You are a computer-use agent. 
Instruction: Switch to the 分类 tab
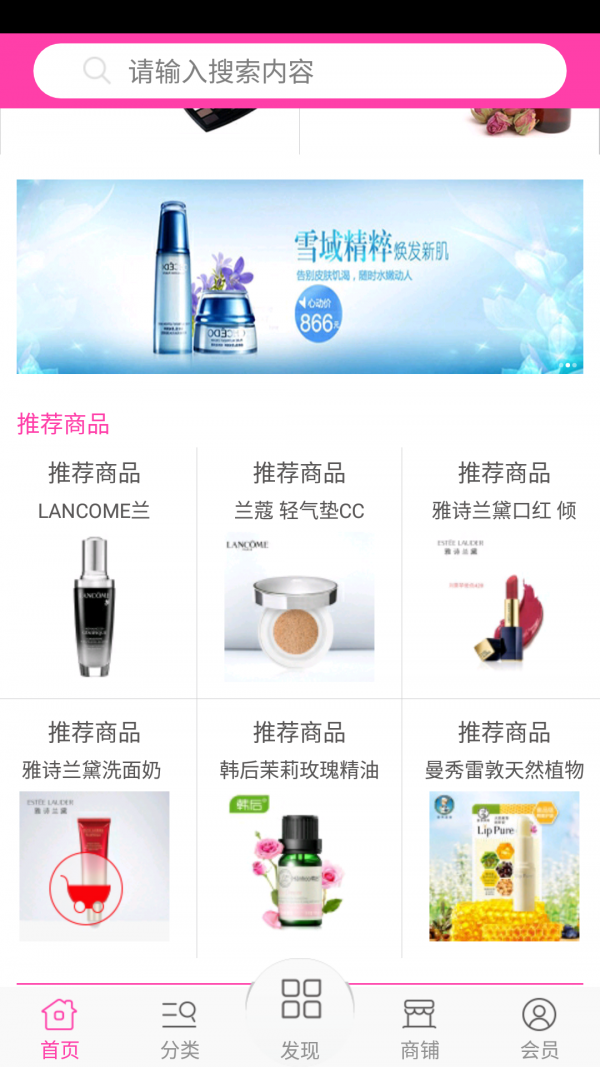(180, 1029)
